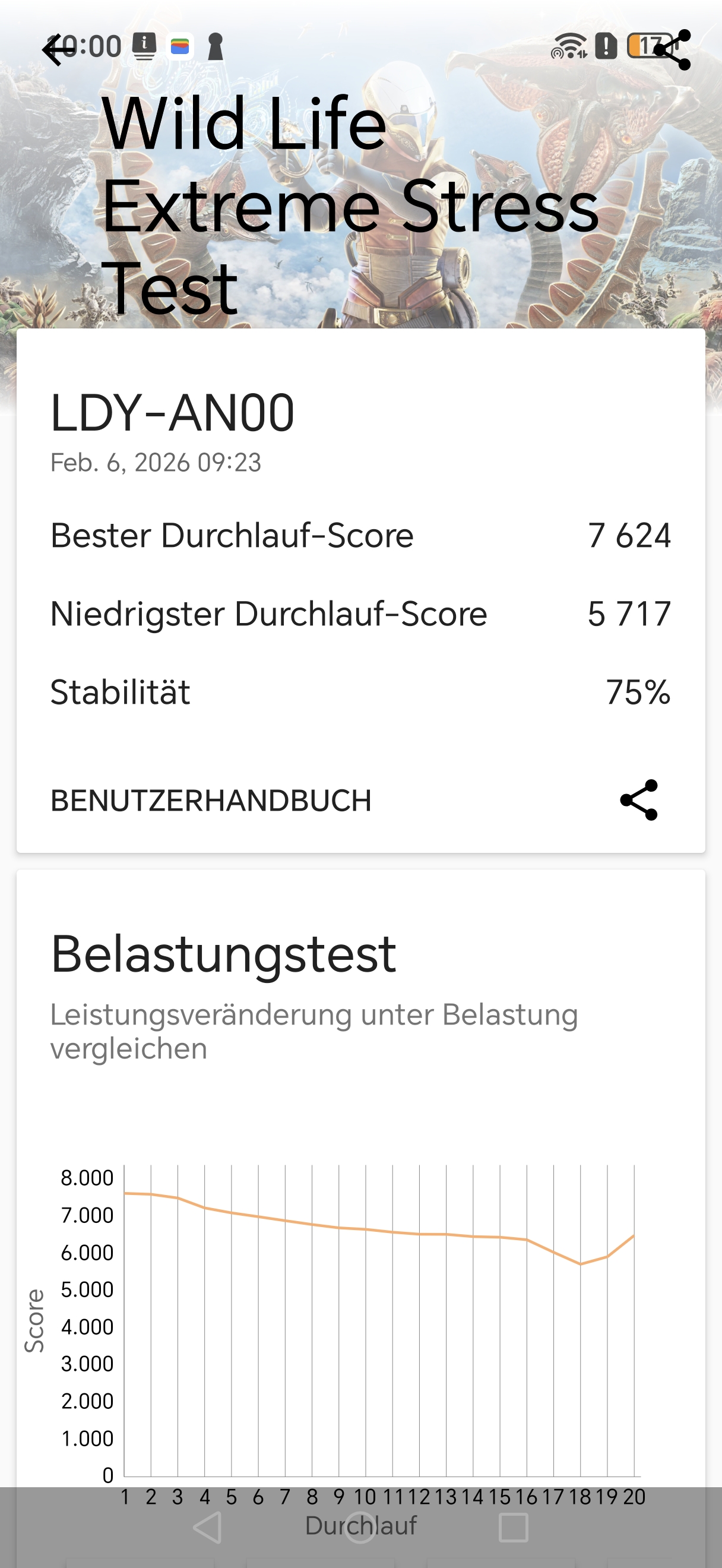Tap the system home button
Screen dimensions: 722x1568
(360, 1528)
